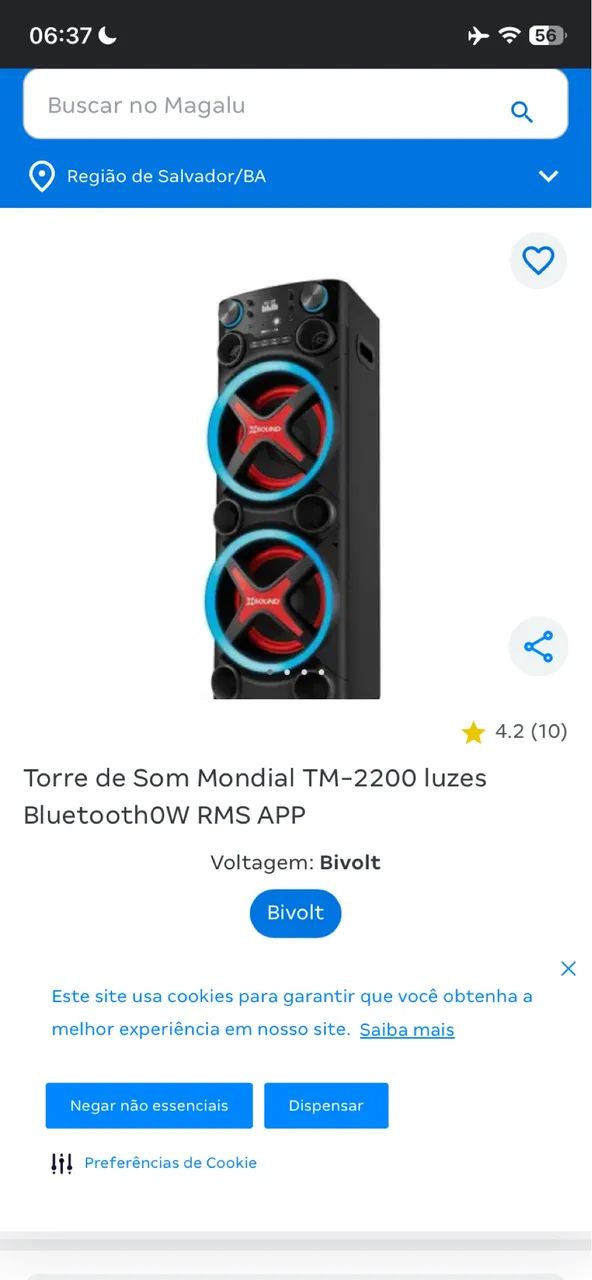Dismiss the cookie notice with Dispensar

(326, 1105)
